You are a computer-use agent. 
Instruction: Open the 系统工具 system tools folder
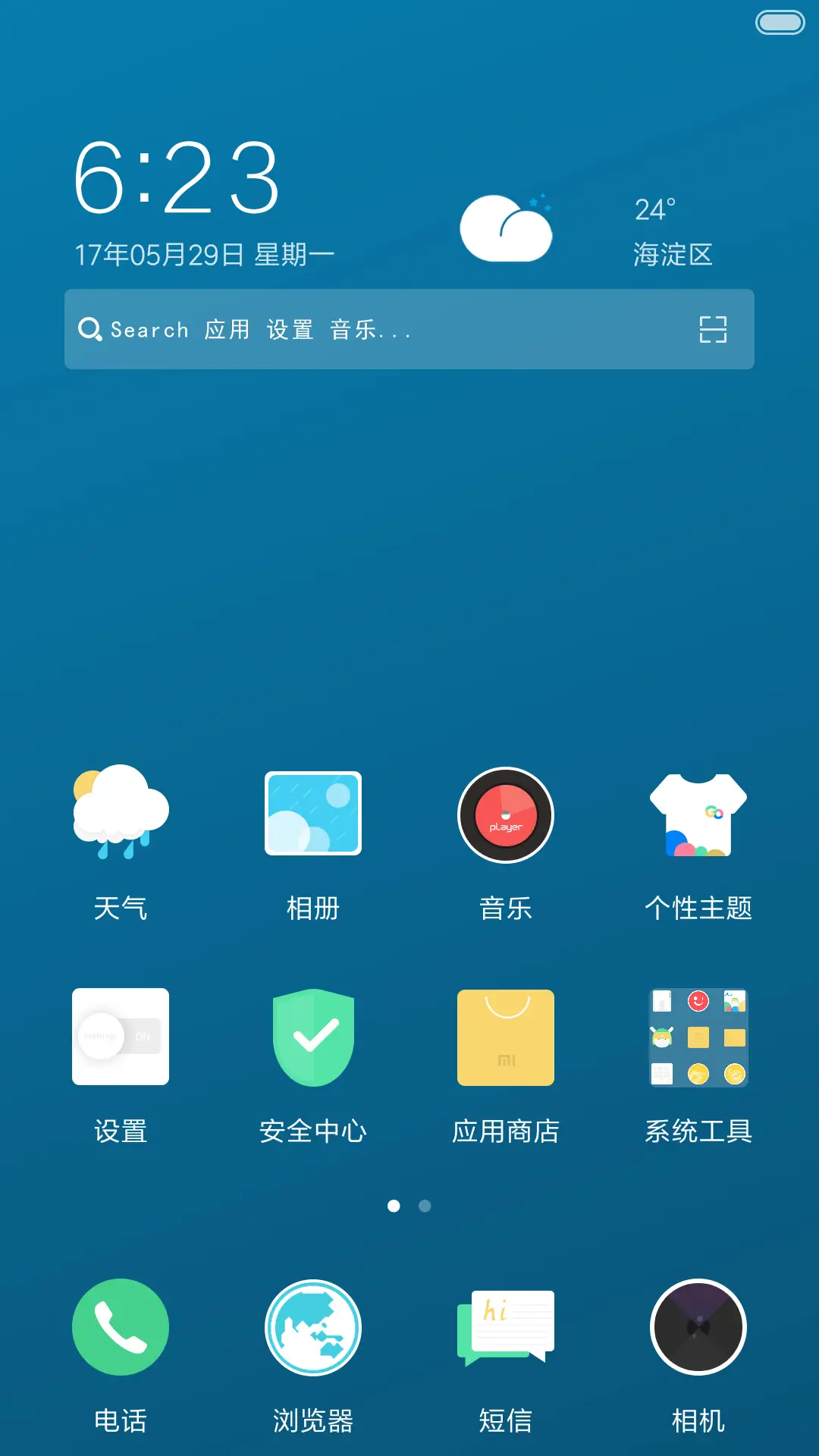tap(698, 1037)
